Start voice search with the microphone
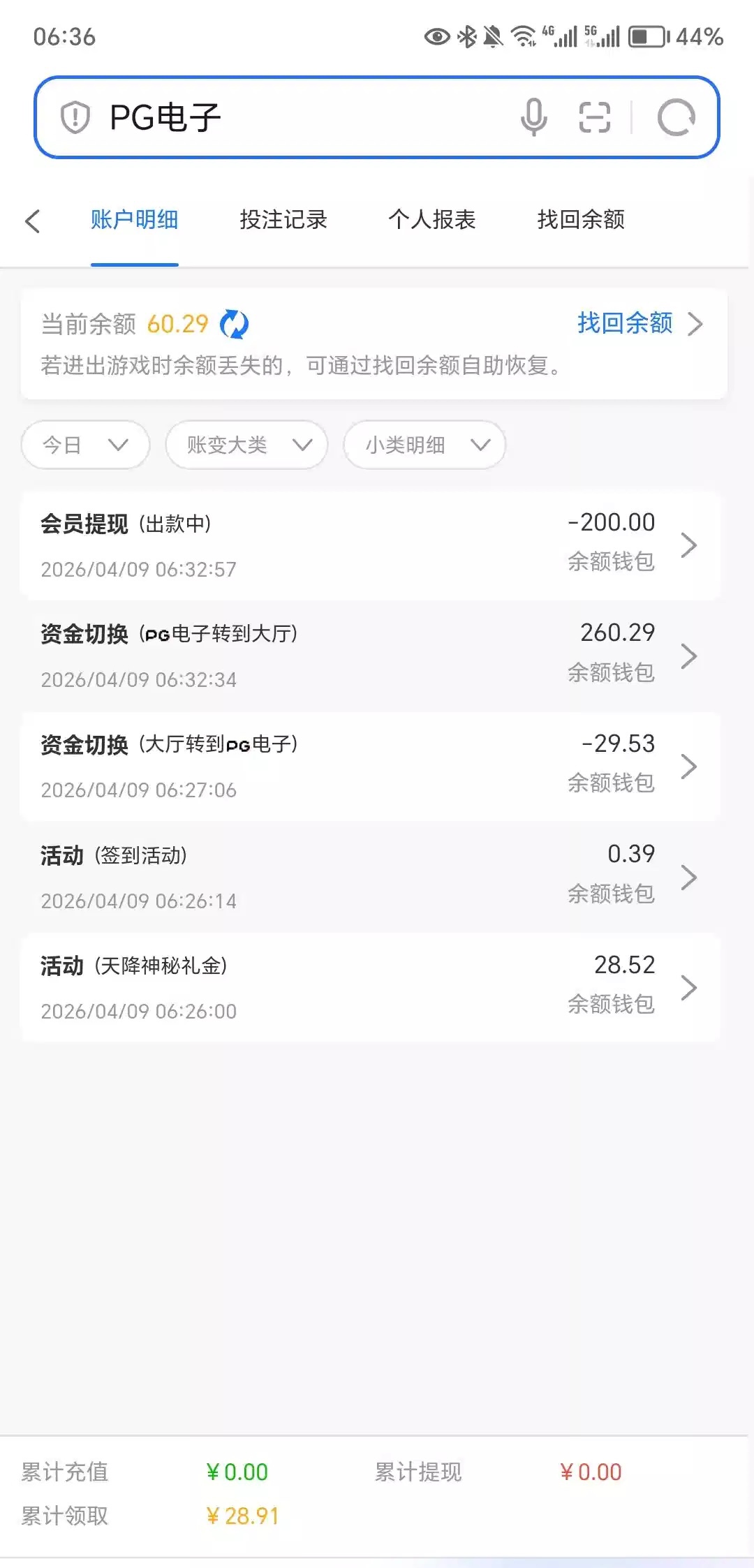Screen dimensions: 754x1568 (x=534, y=117)
